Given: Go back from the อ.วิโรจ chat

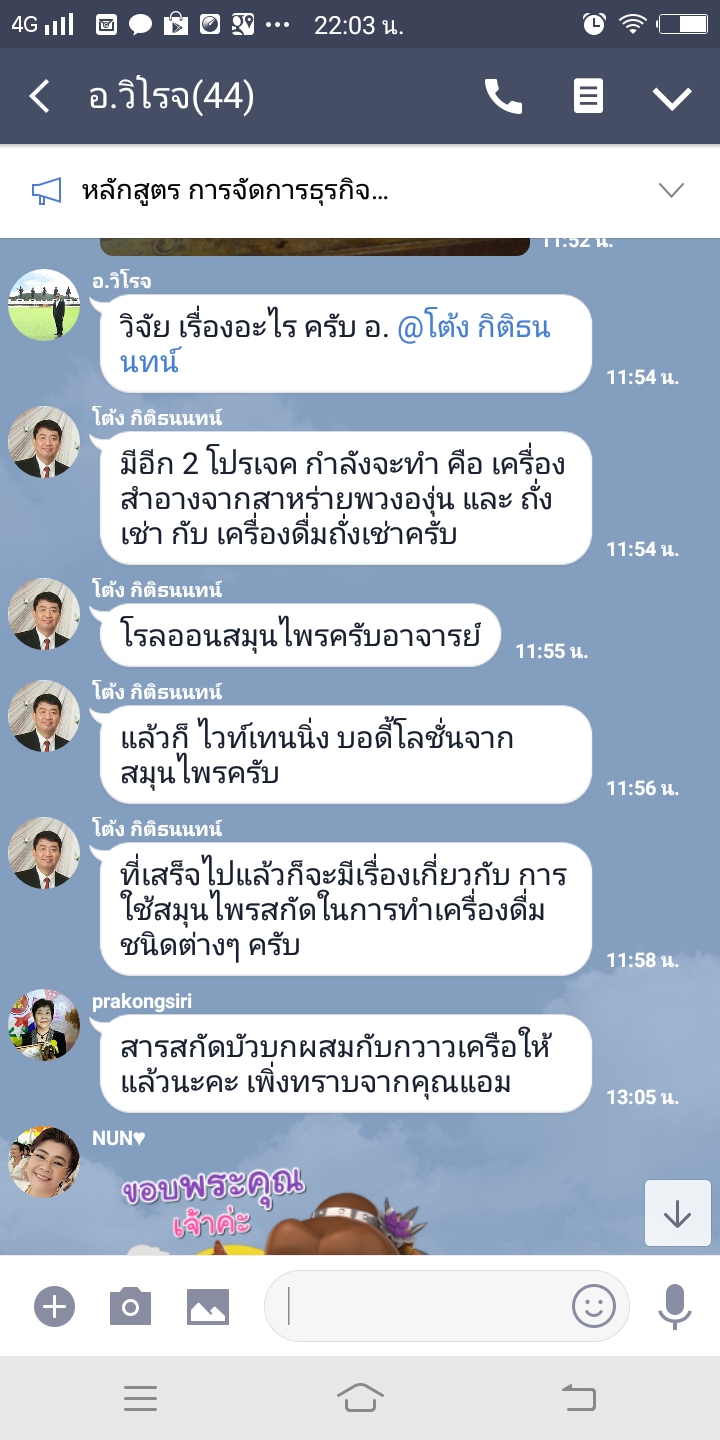Looking at the screenshot, I should 40,97.
